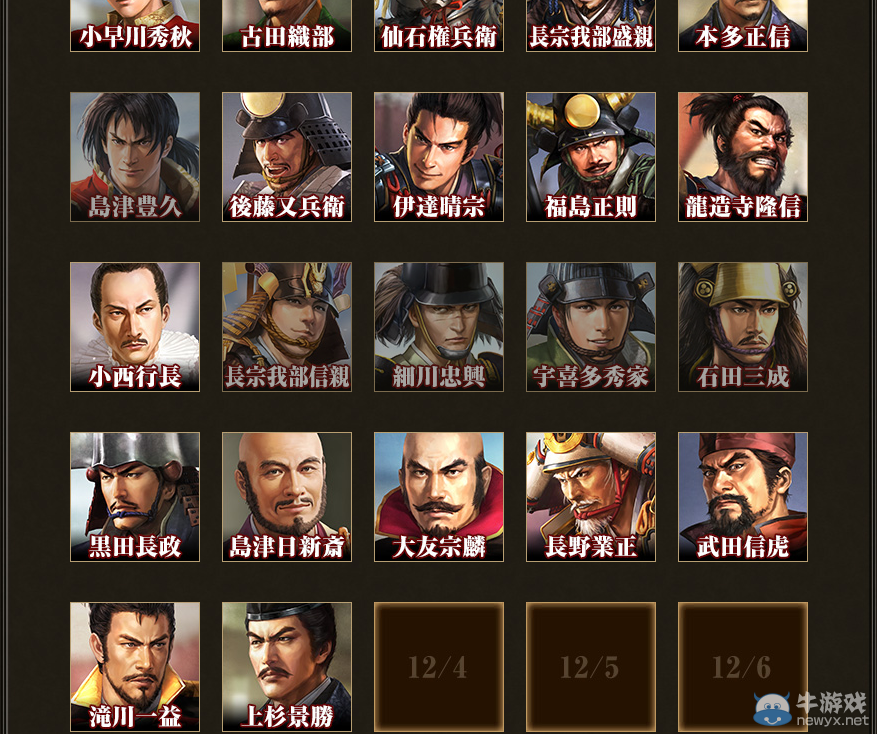The image size is (877, 734).
Task: Tap the 龍造寺隆信 portrait
Action: pyautogui.click(x=743, y=157)
